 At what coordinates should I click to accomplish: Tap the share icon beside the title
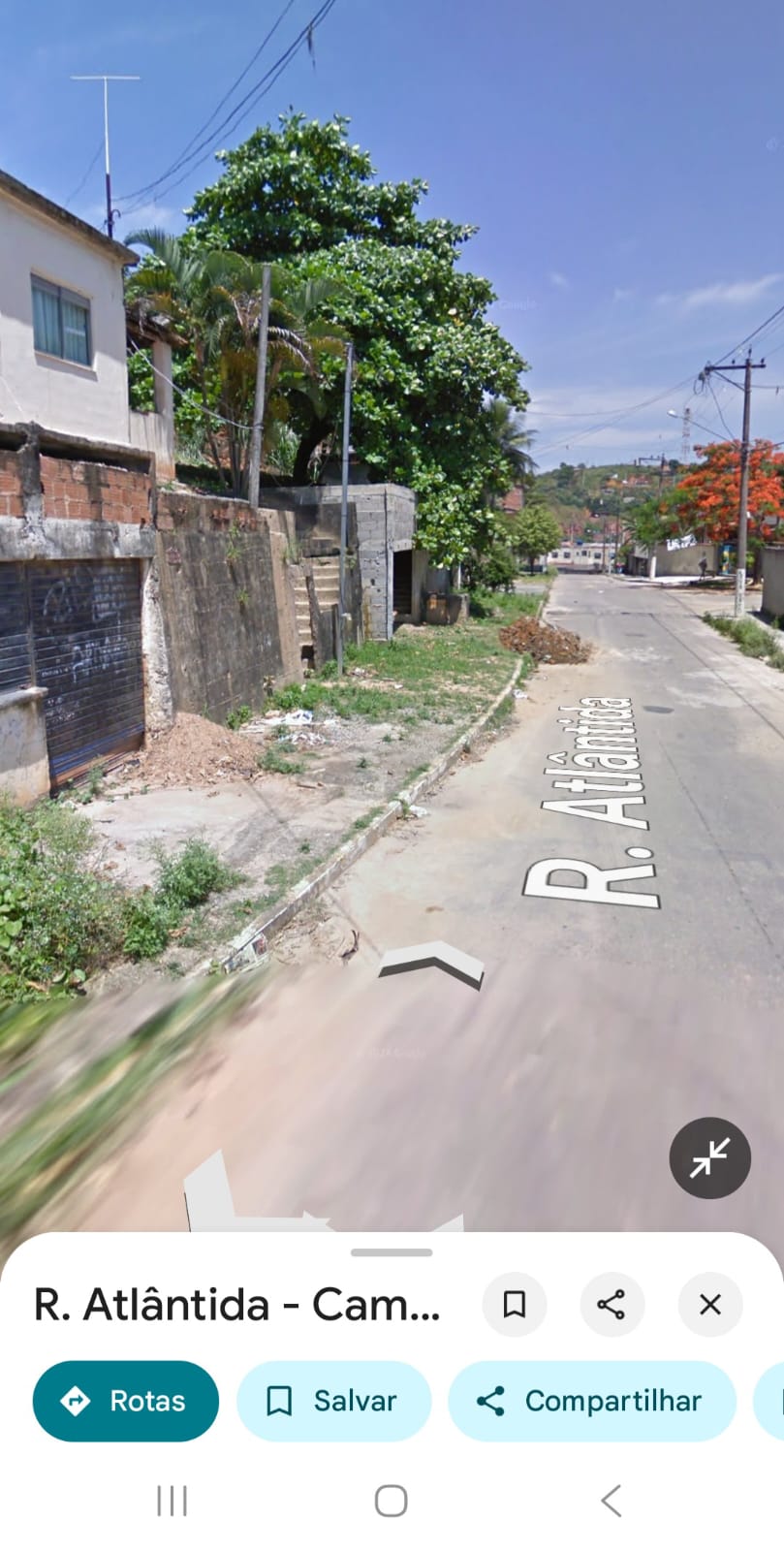coord(612,1304)
